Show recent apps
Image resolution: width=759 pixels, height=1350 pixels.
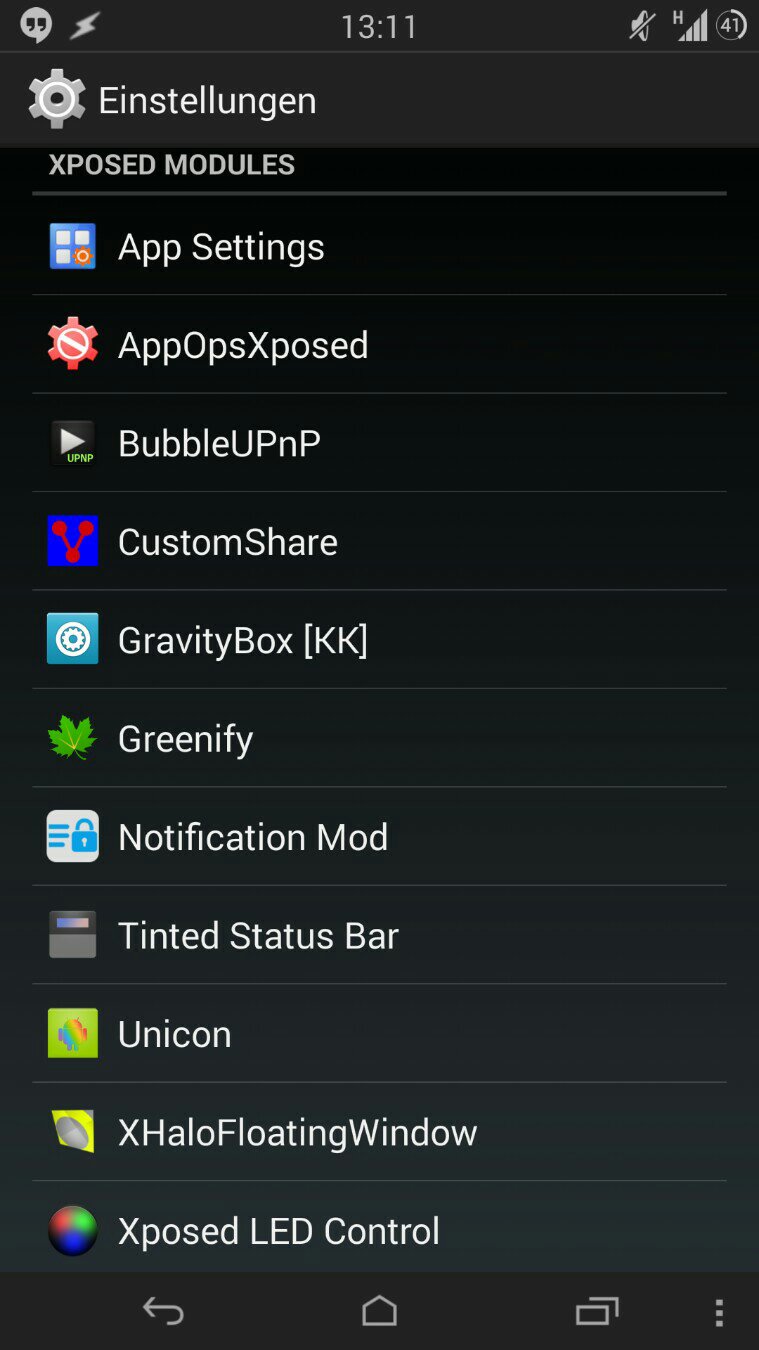coord(597,1311)
